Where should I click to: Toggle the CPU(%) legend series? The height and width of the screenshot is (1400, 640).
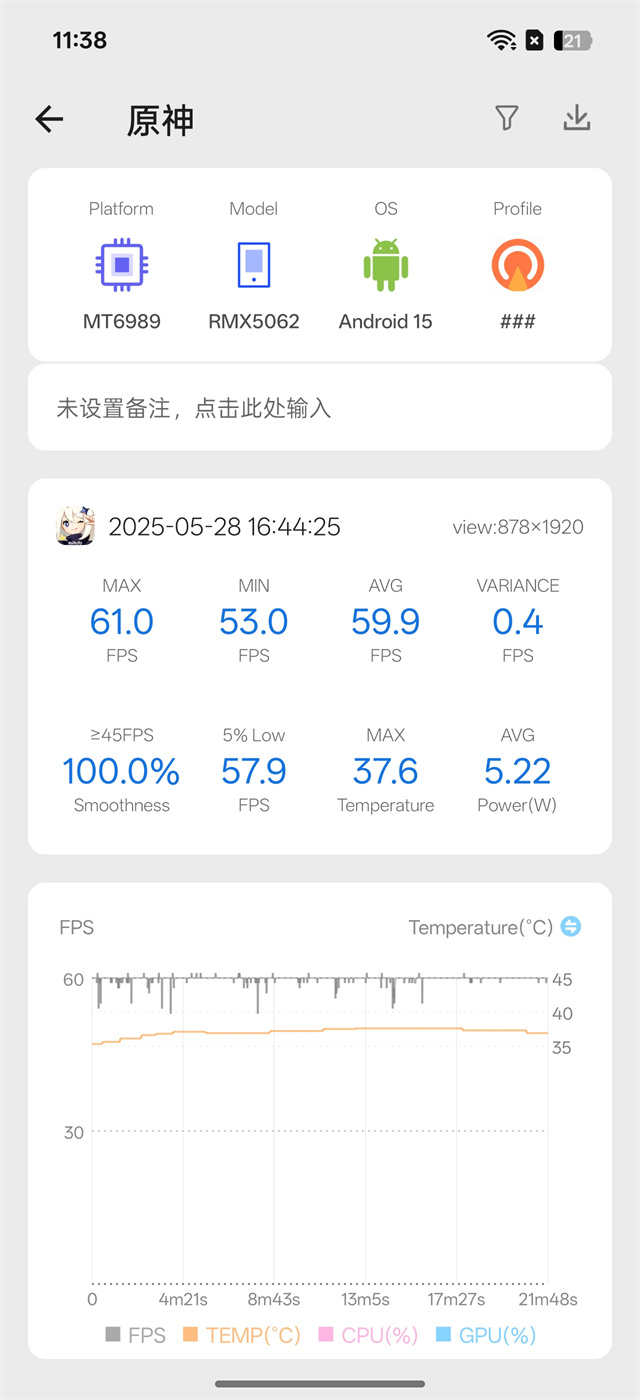(x=368, y=1335)
